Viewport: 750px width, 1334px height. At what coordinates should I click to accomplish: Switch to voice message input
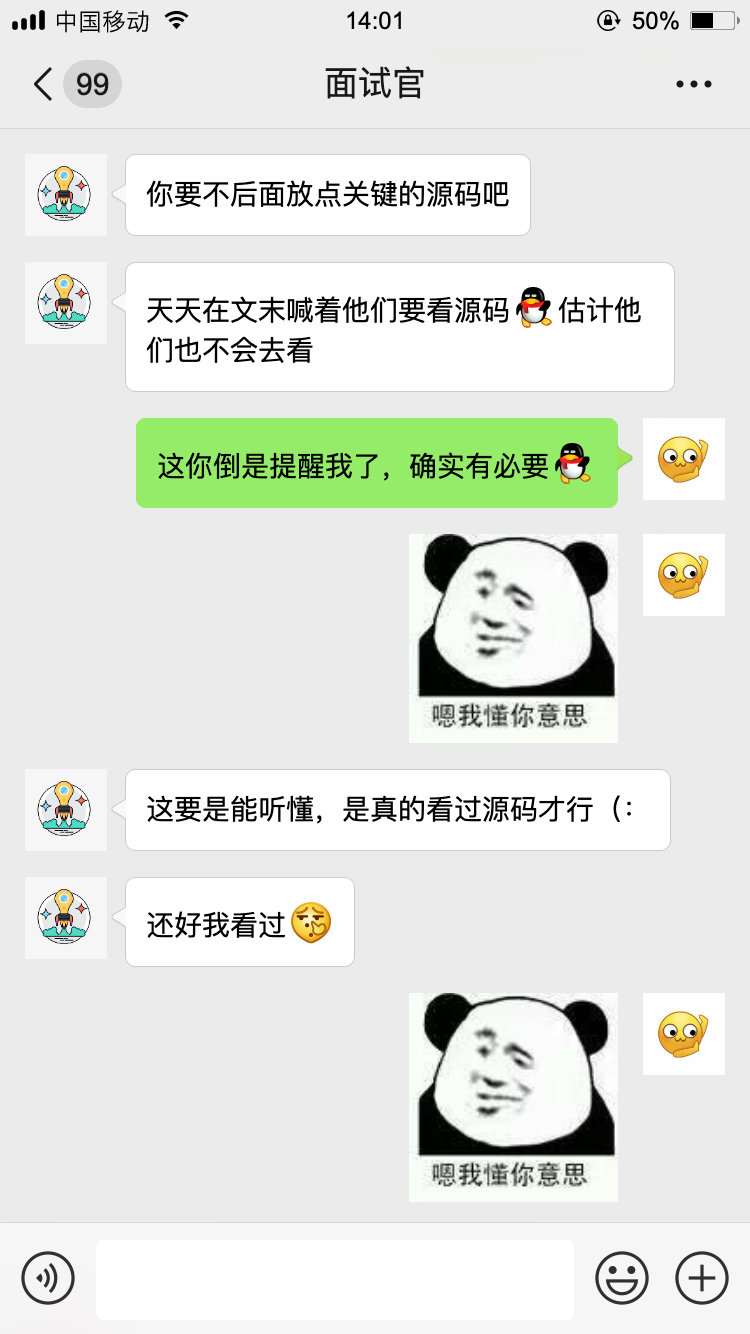click(x=48, y=1278)
